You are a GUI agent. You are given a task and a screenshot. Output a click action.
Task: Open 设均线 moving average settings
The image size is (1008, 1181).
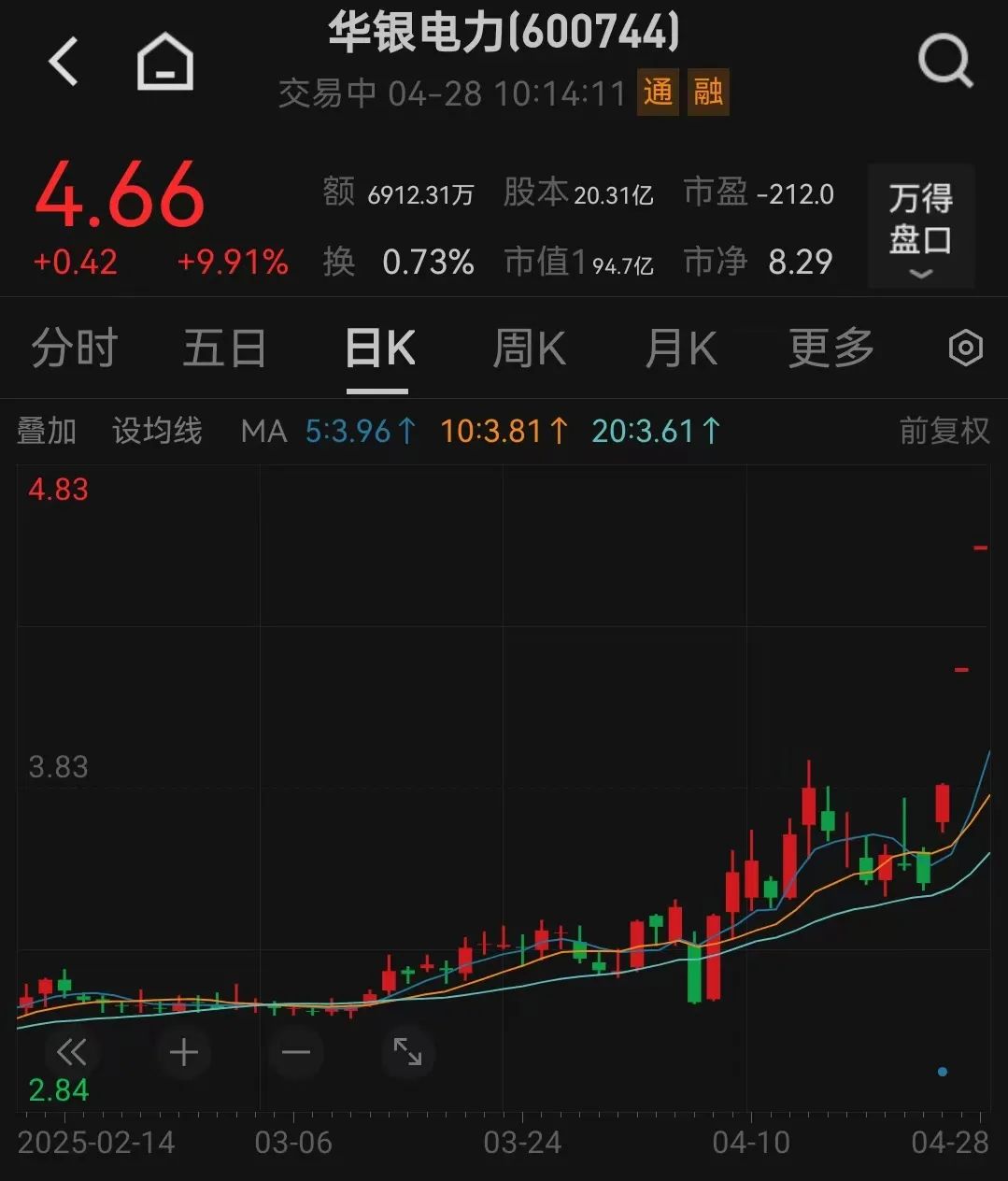pos(157,431)
